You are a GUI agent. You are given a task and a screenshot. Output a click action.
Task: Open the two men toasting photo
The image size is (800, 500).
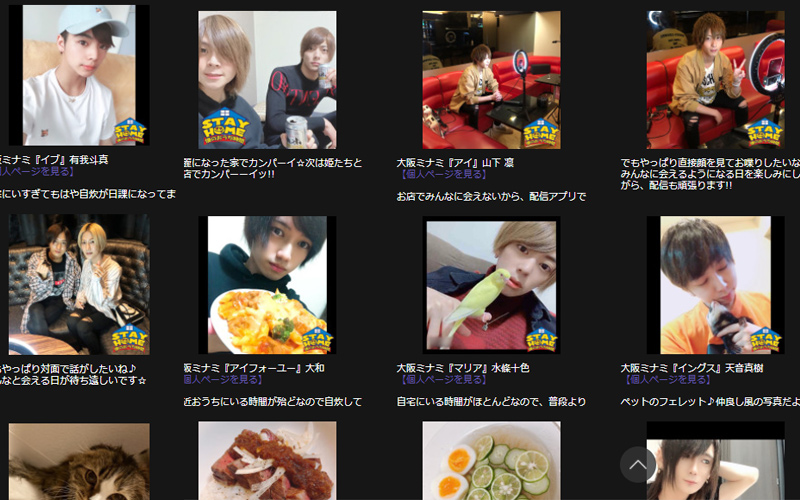tap(267, 80)
